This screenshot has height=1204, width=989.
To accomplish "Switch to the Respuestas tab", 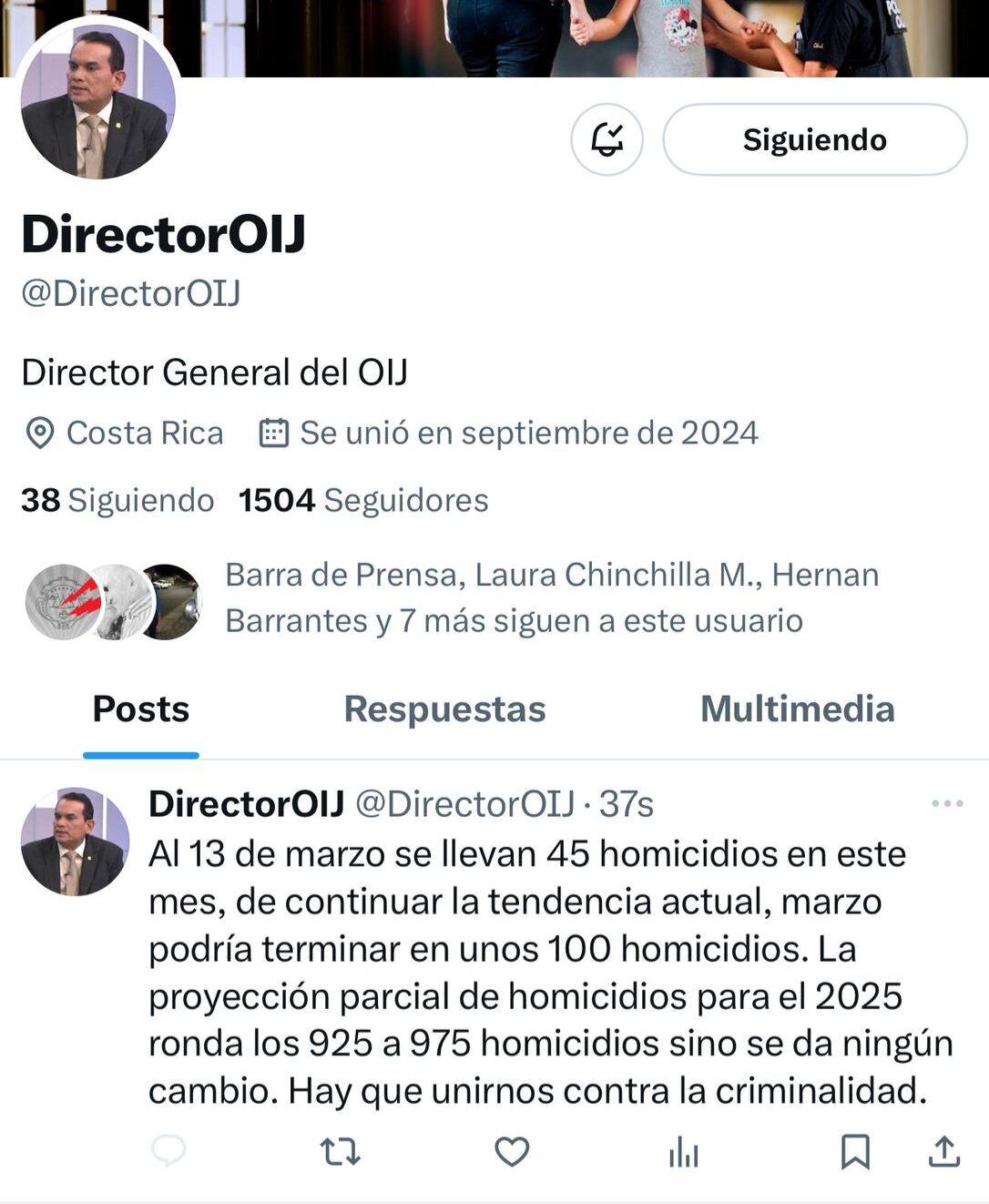I will point(444,709).
